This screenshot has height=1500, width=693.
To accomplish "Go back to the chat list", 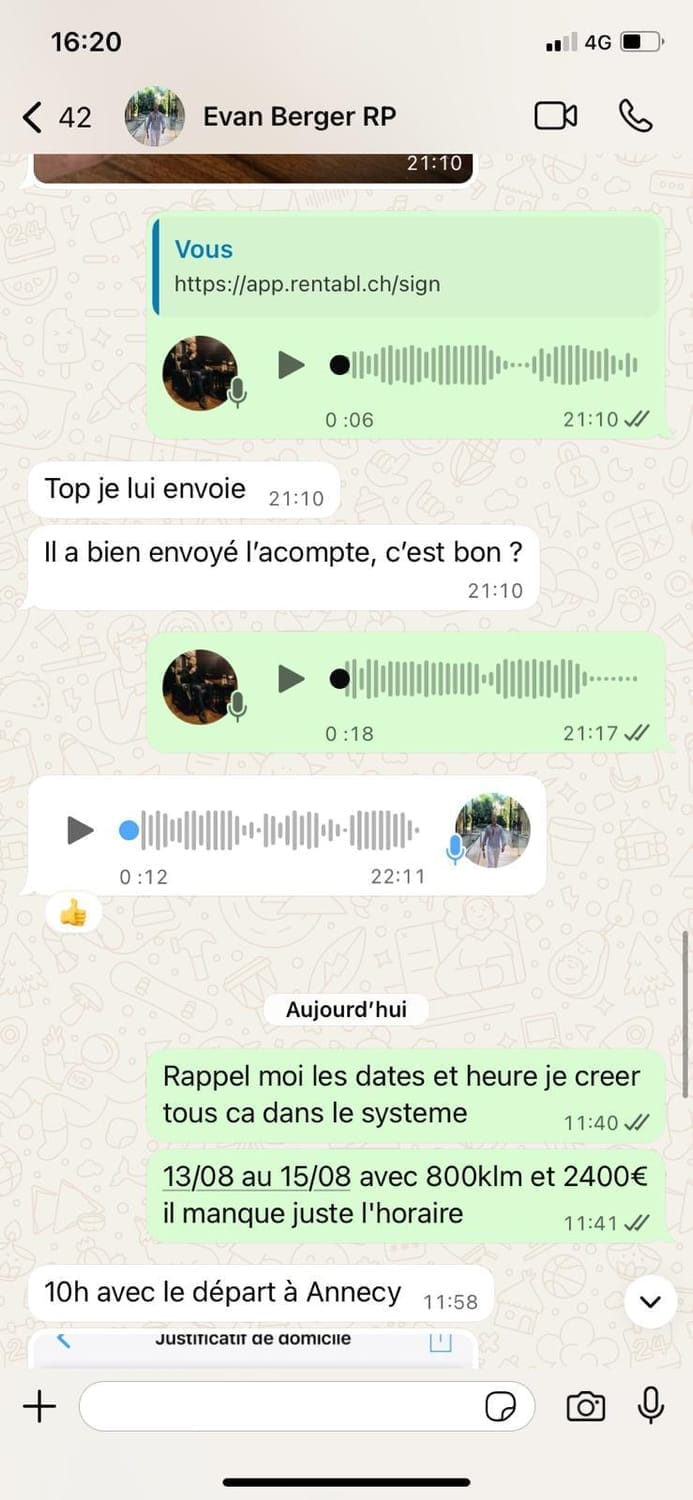I will point(55,117).
